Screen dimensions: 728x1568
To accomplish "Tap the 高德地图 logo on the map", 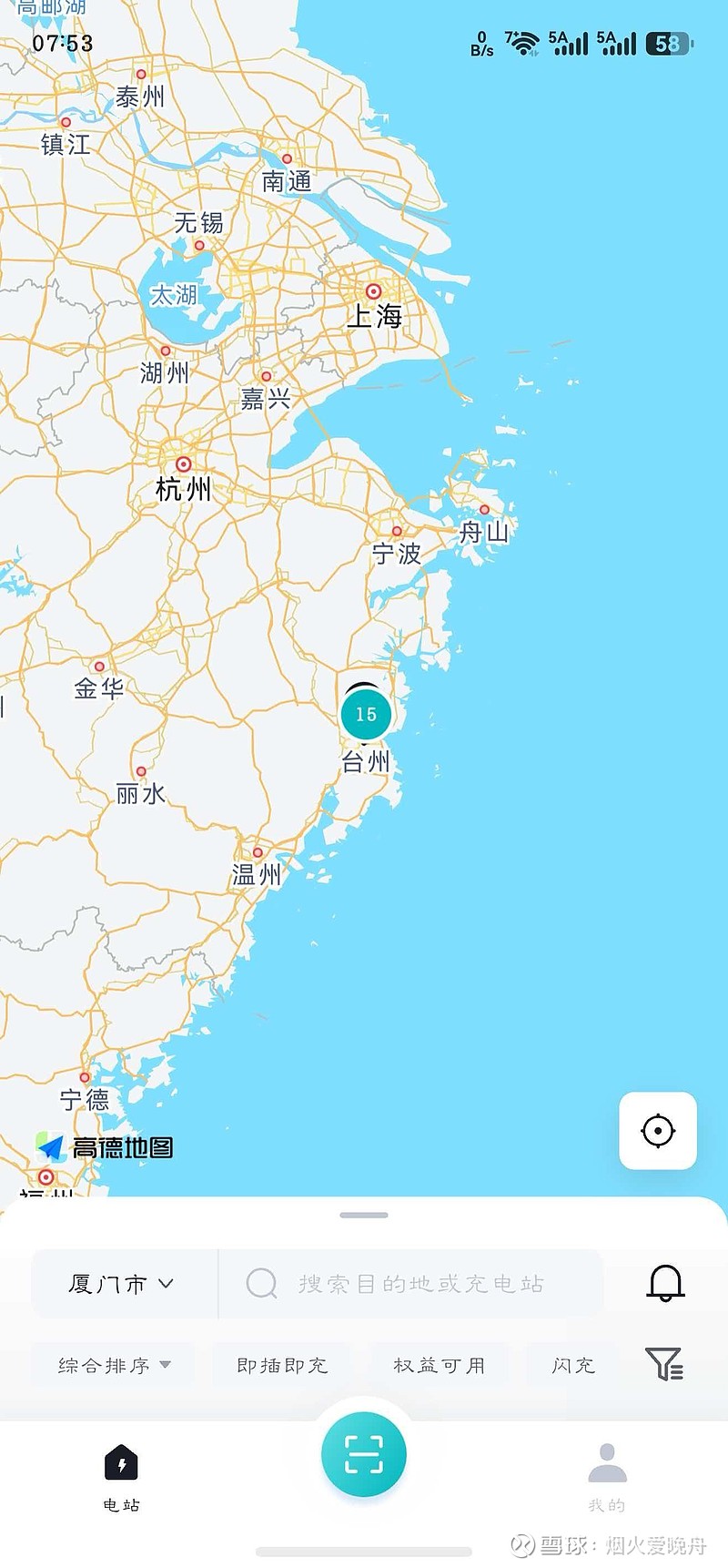I will tap(106, 1148).
